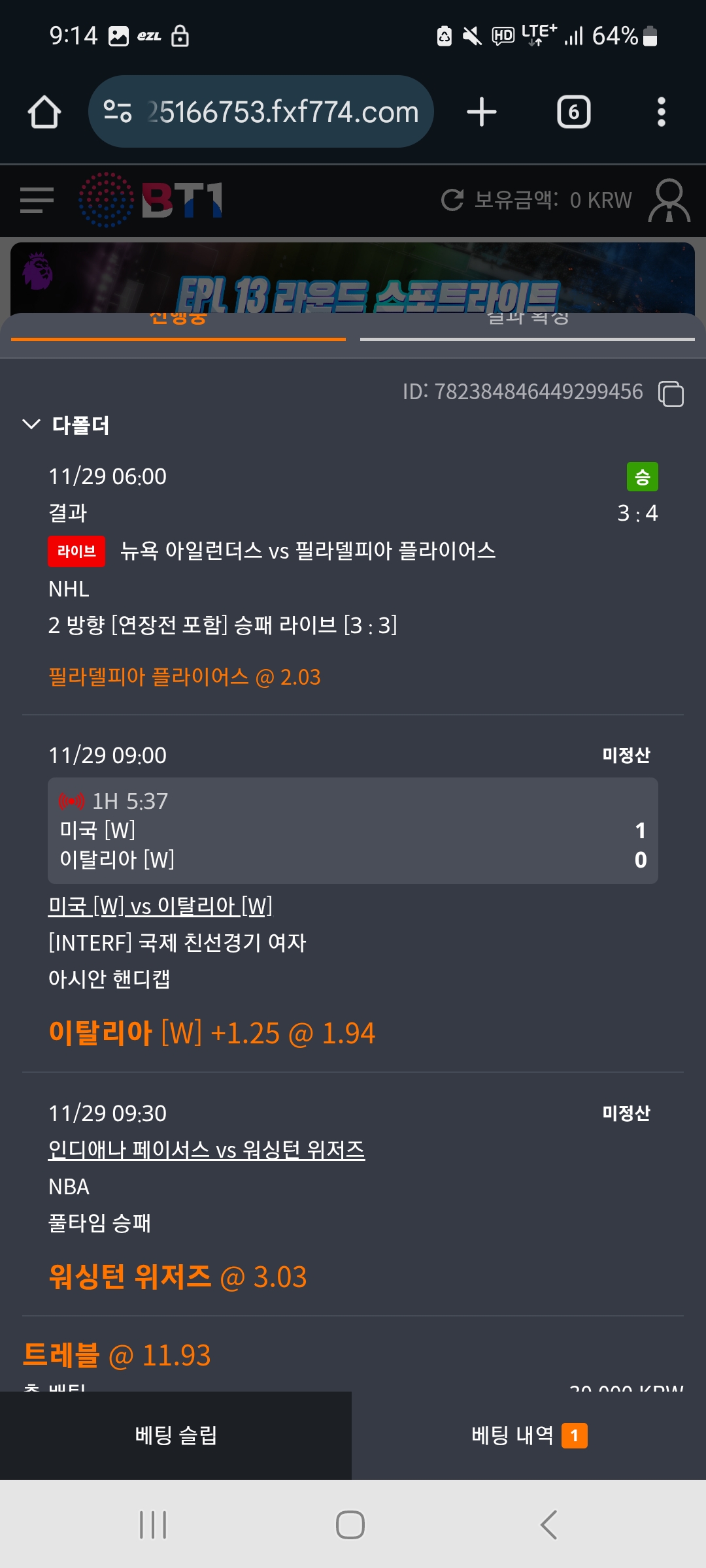Open the 인디애나 페이서스 vs 워싱턴 위저즈 link
Screen dimensions: 706x1568
207,1150
